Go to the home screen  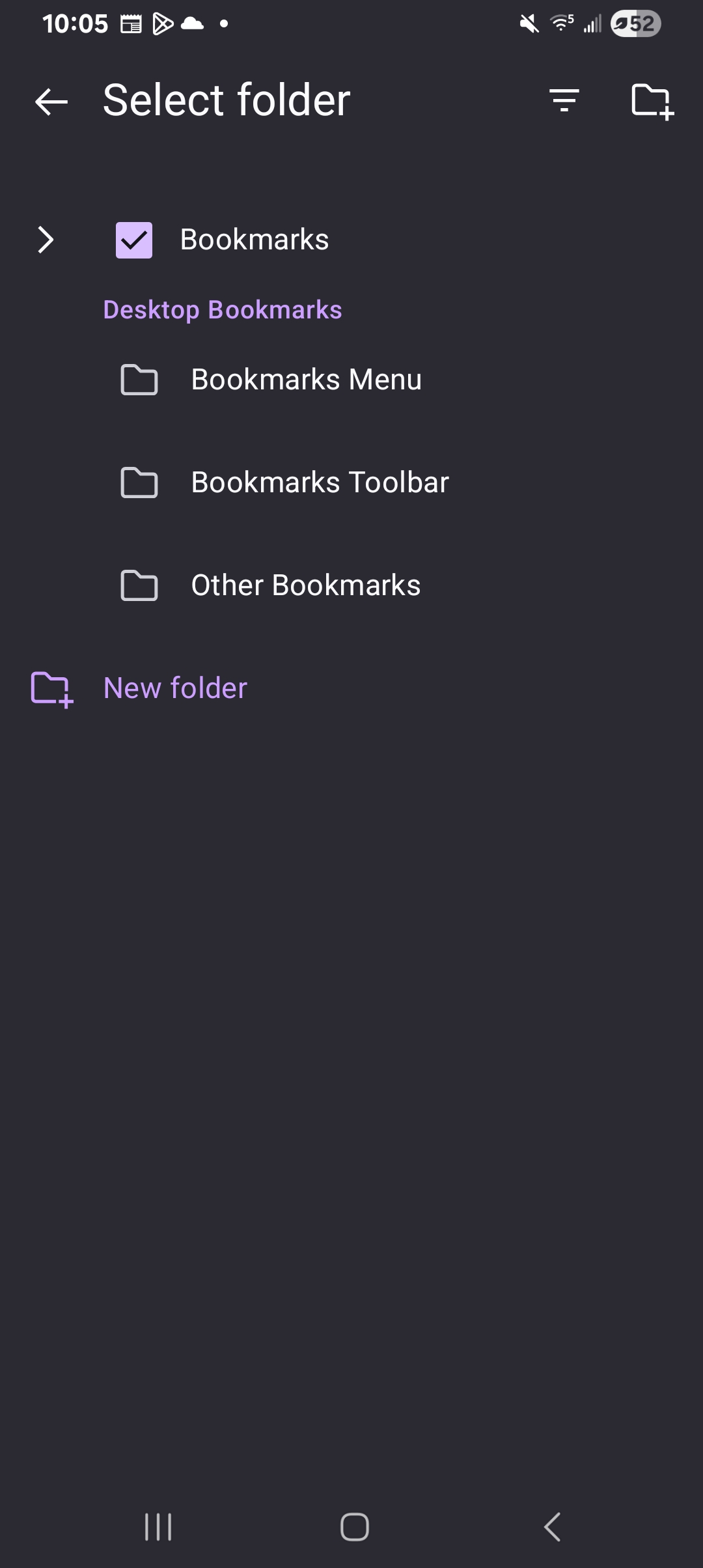354,1526
